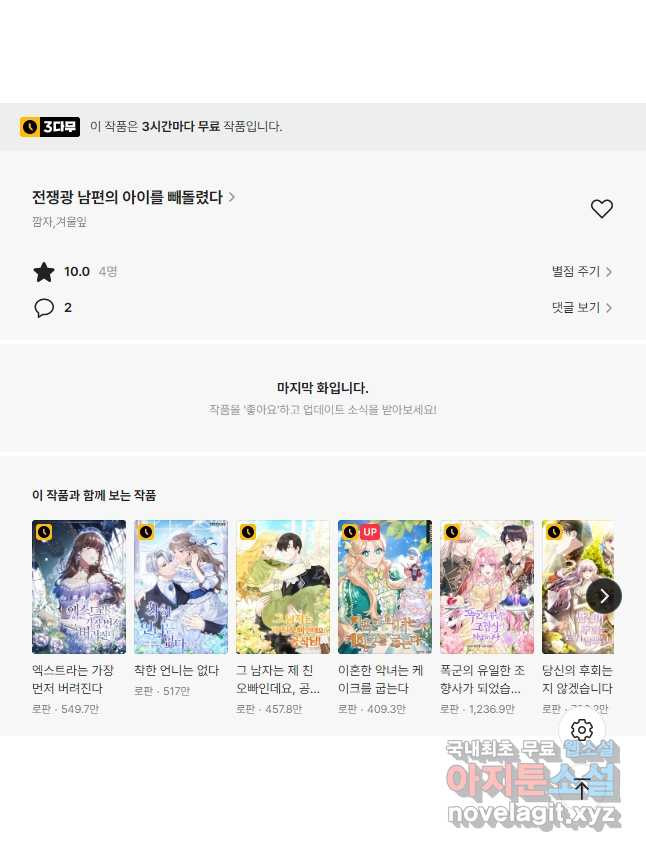Like this work with the heart icon
Screen dimensions: 646x852
coord(601,209)
